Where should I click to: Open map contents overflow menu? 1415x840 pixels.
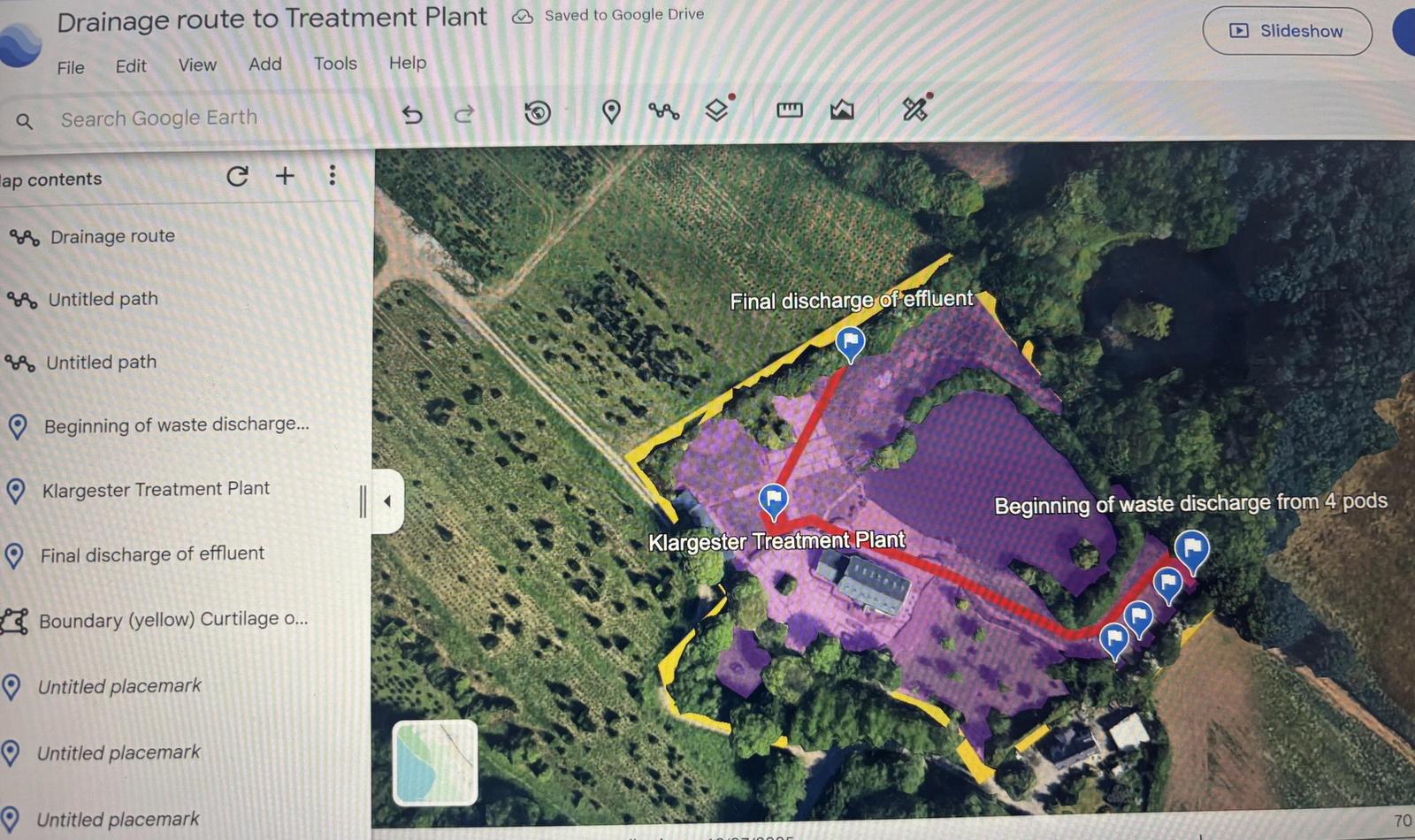[x=333, y=175]
